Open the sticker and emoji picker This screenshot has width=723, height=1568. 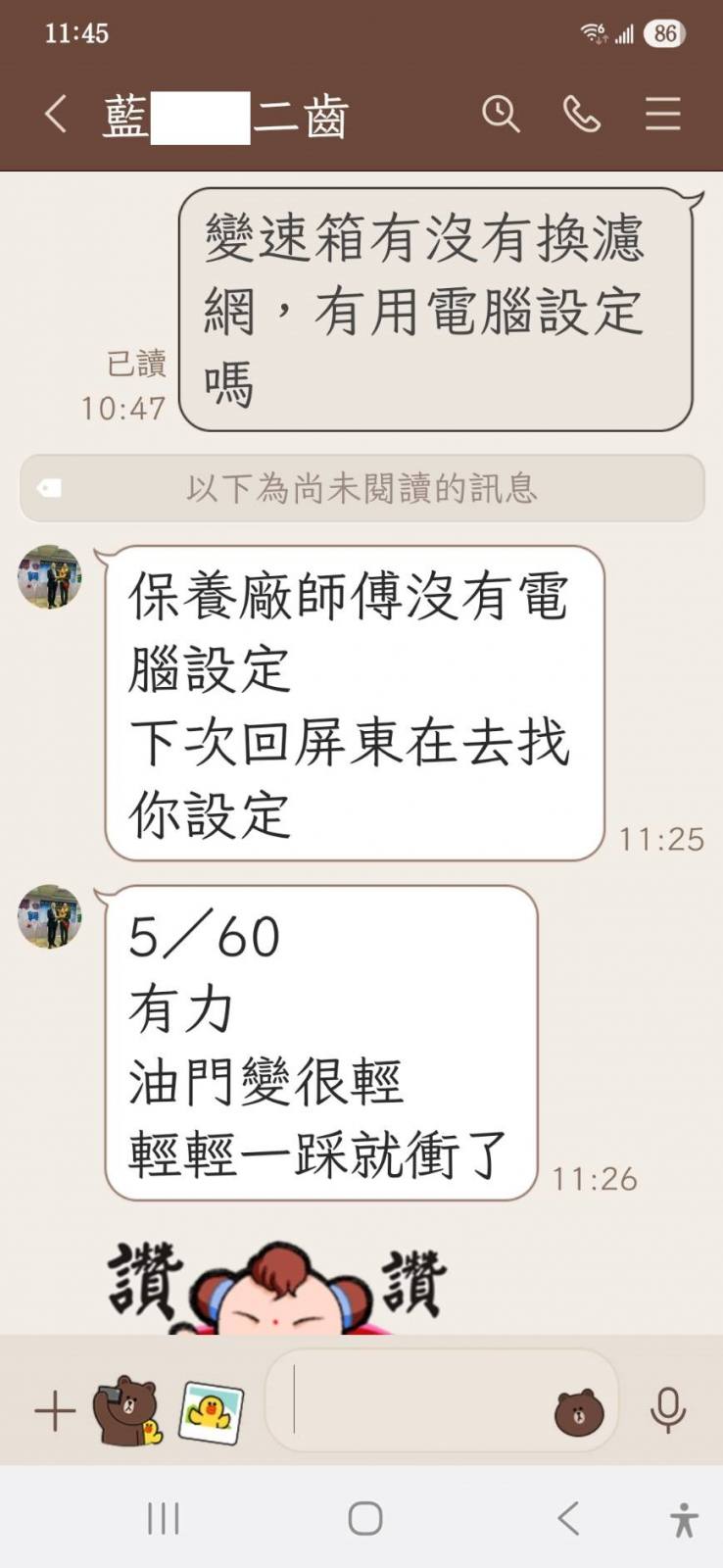579,1412
